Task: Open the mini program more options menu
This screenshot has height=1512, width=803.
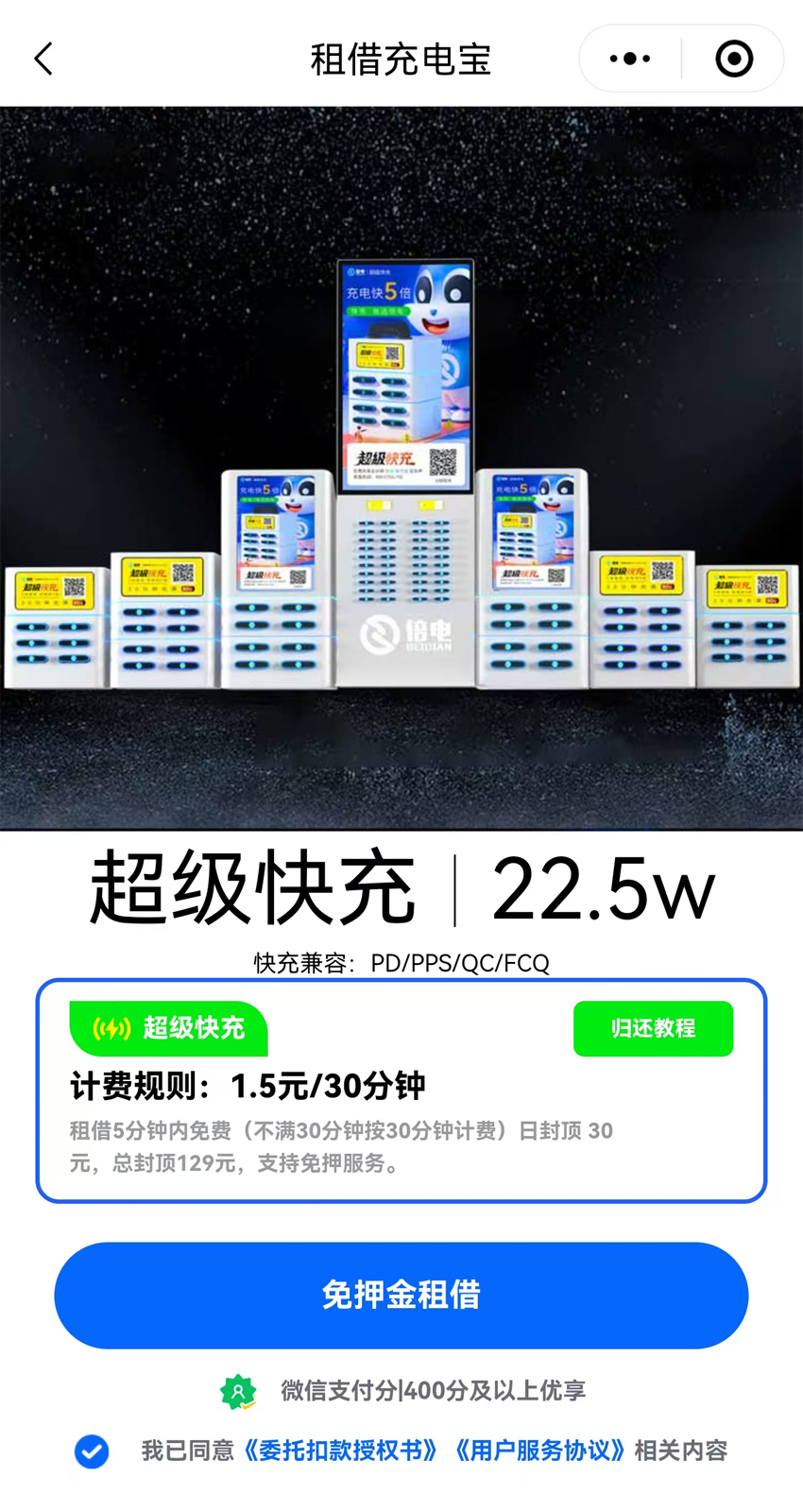Action: point(630,59)
